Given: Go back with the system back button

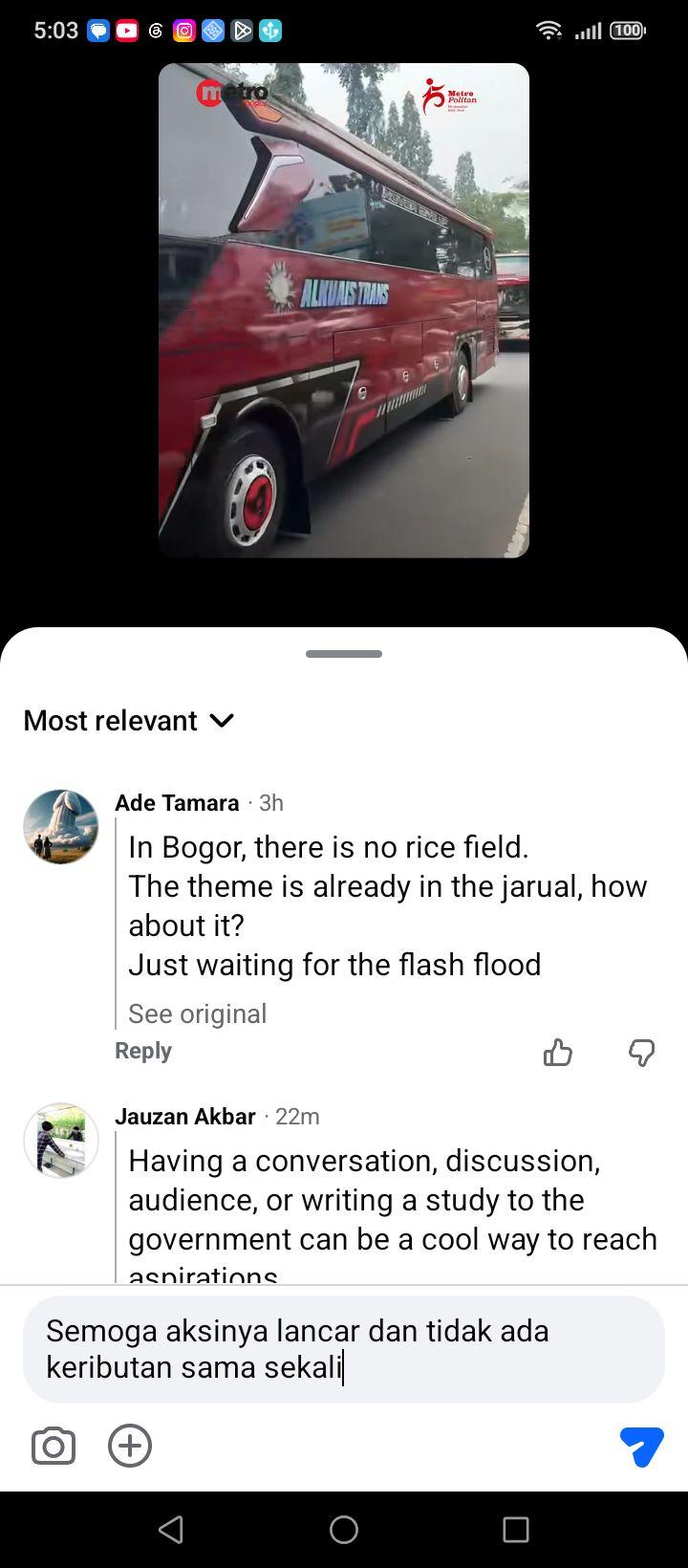Looking at the screenshot, I should click(x=171, y=1530).
